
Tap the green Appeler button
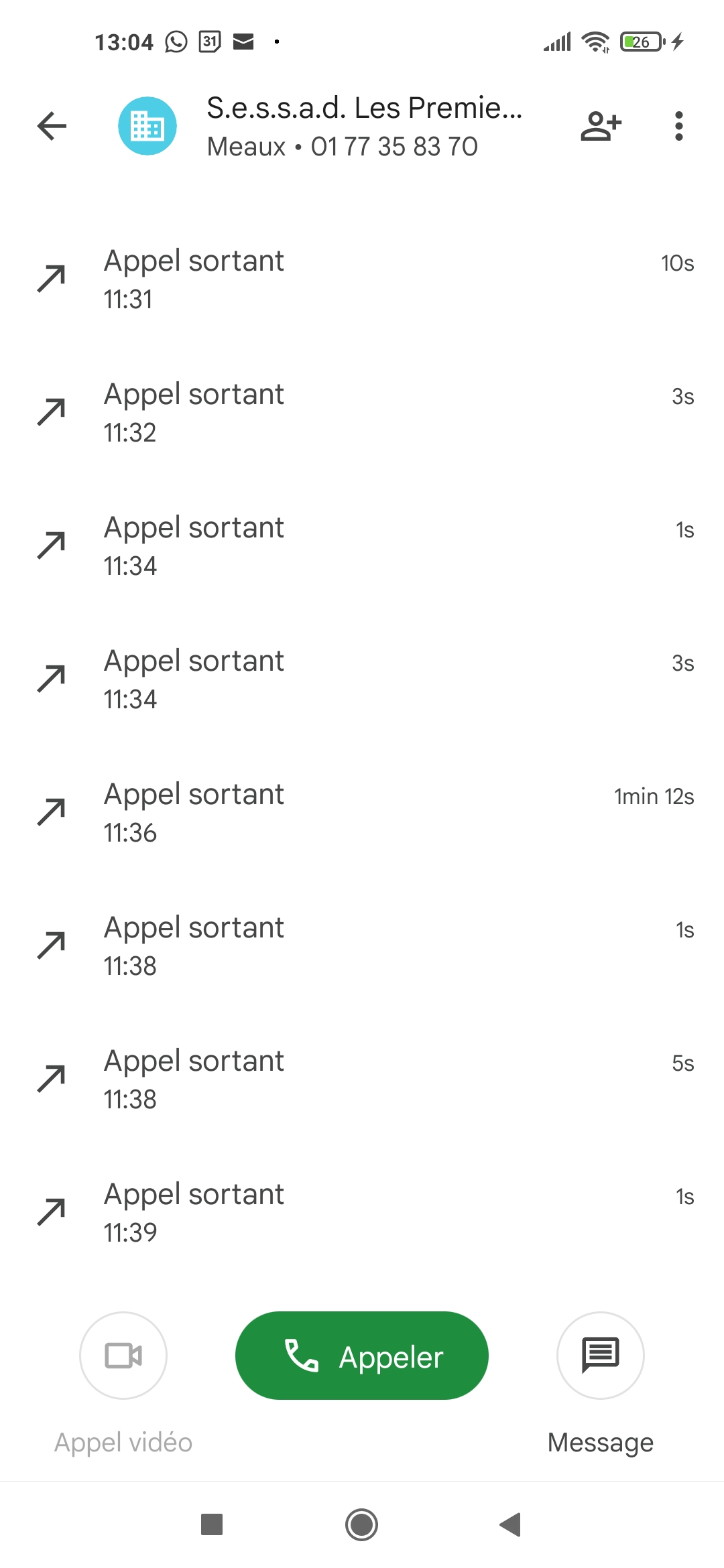coord(362,1355)
